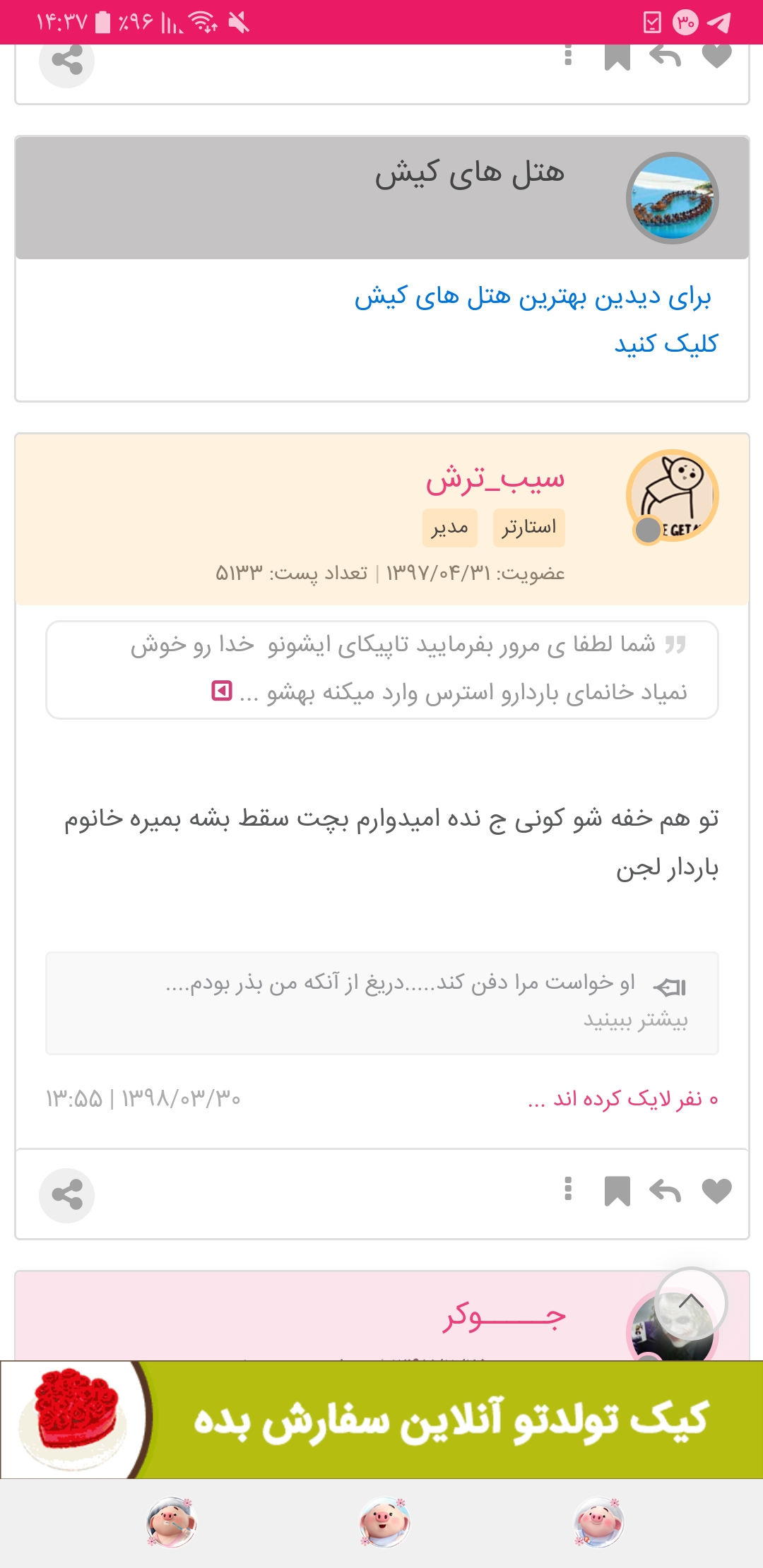
Task: Open the Kish hotels link
Action: pos(535,319)
